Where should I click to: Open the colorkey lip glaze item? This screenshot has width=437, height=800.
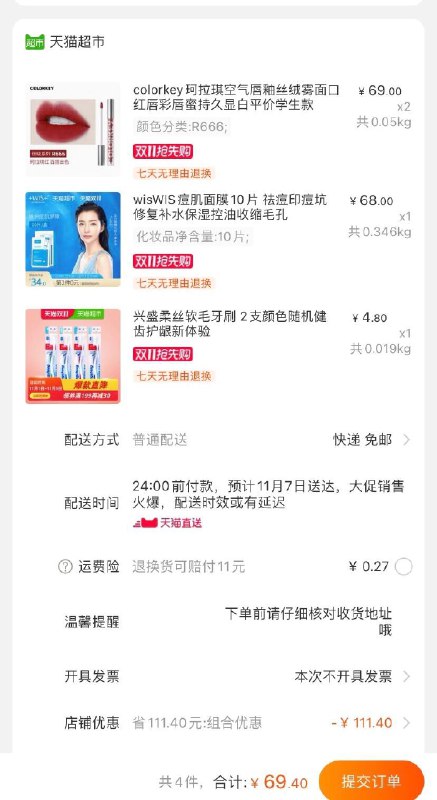pos(218,130)
